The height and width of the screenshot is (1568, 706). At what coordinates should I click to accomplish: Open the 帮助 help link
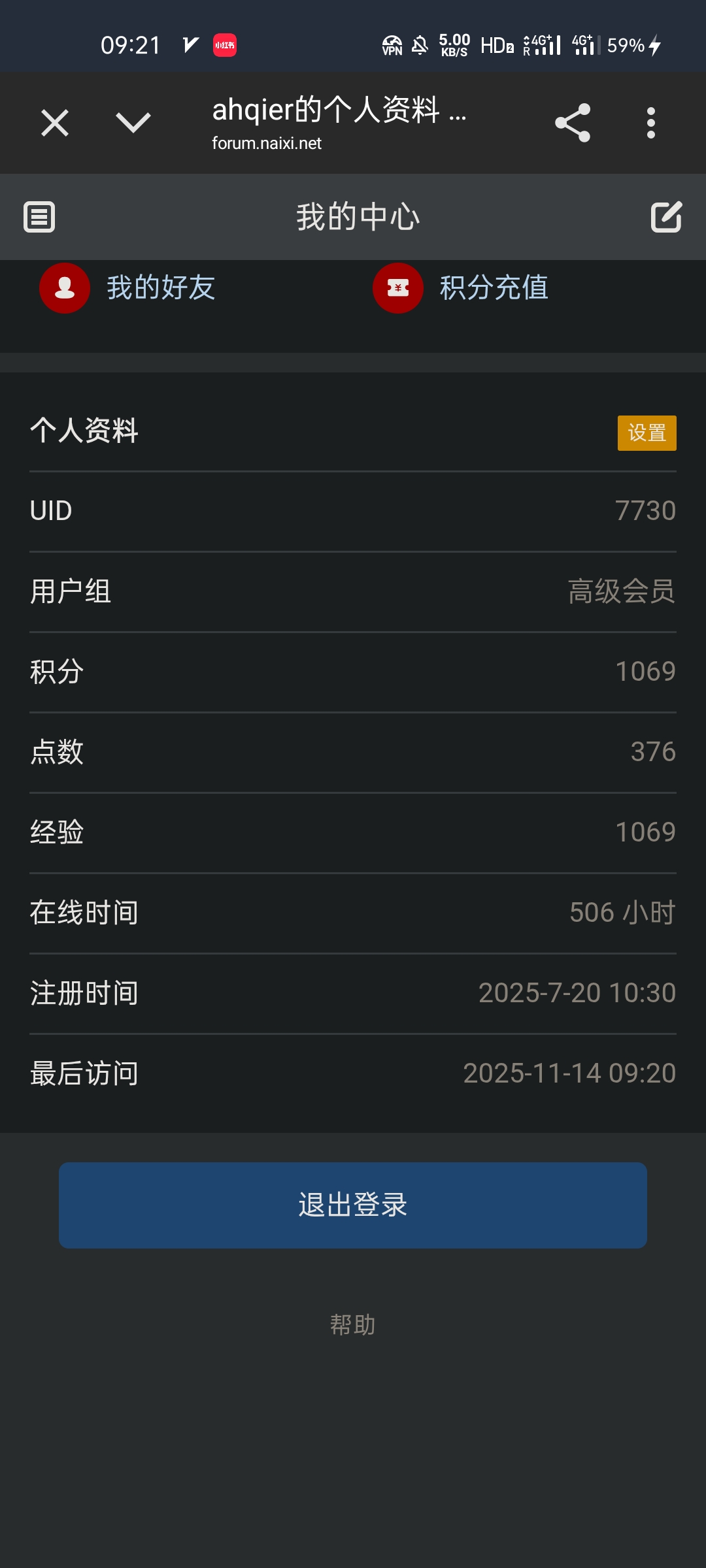(x=353, y=1324)
